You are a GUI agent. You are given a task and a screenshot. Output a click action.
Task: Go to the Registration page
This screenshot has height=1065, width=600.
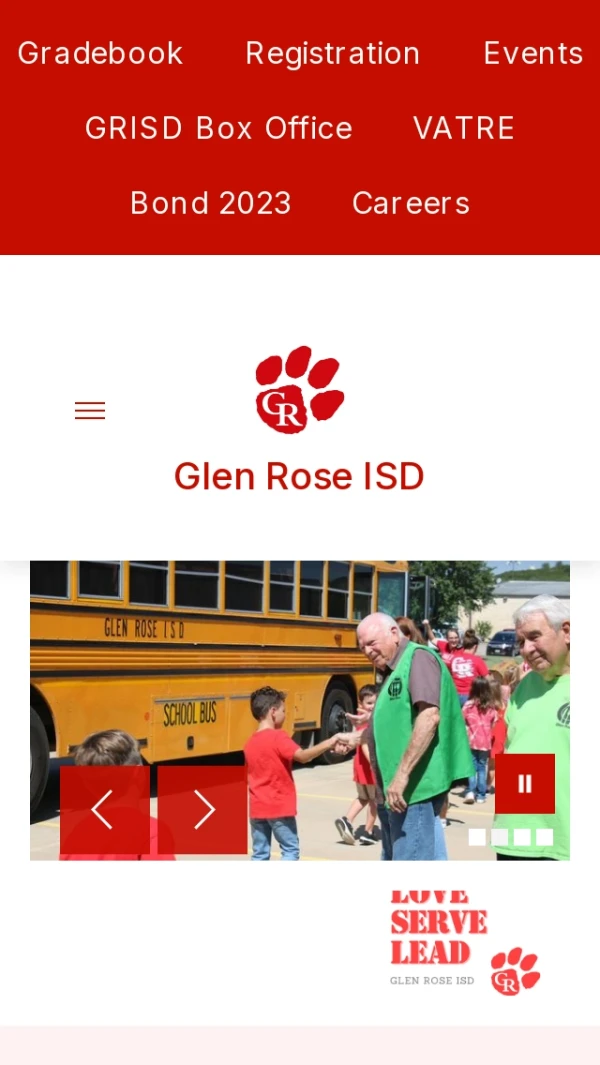(x=332, y=53)
